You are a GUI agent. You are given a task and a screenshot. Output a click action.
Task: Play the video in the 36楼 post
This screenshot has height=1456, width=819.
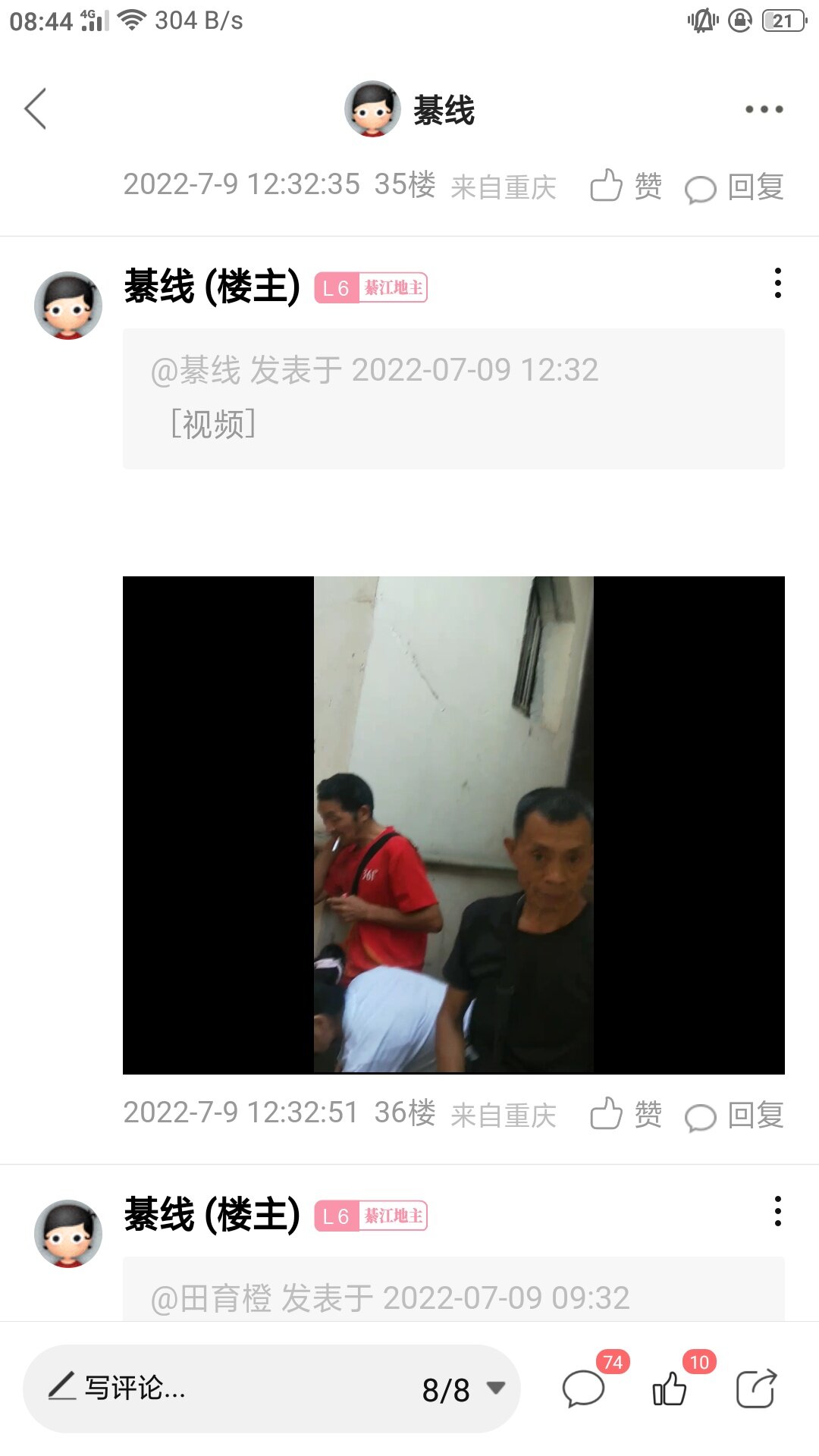(x=453, y=825)
